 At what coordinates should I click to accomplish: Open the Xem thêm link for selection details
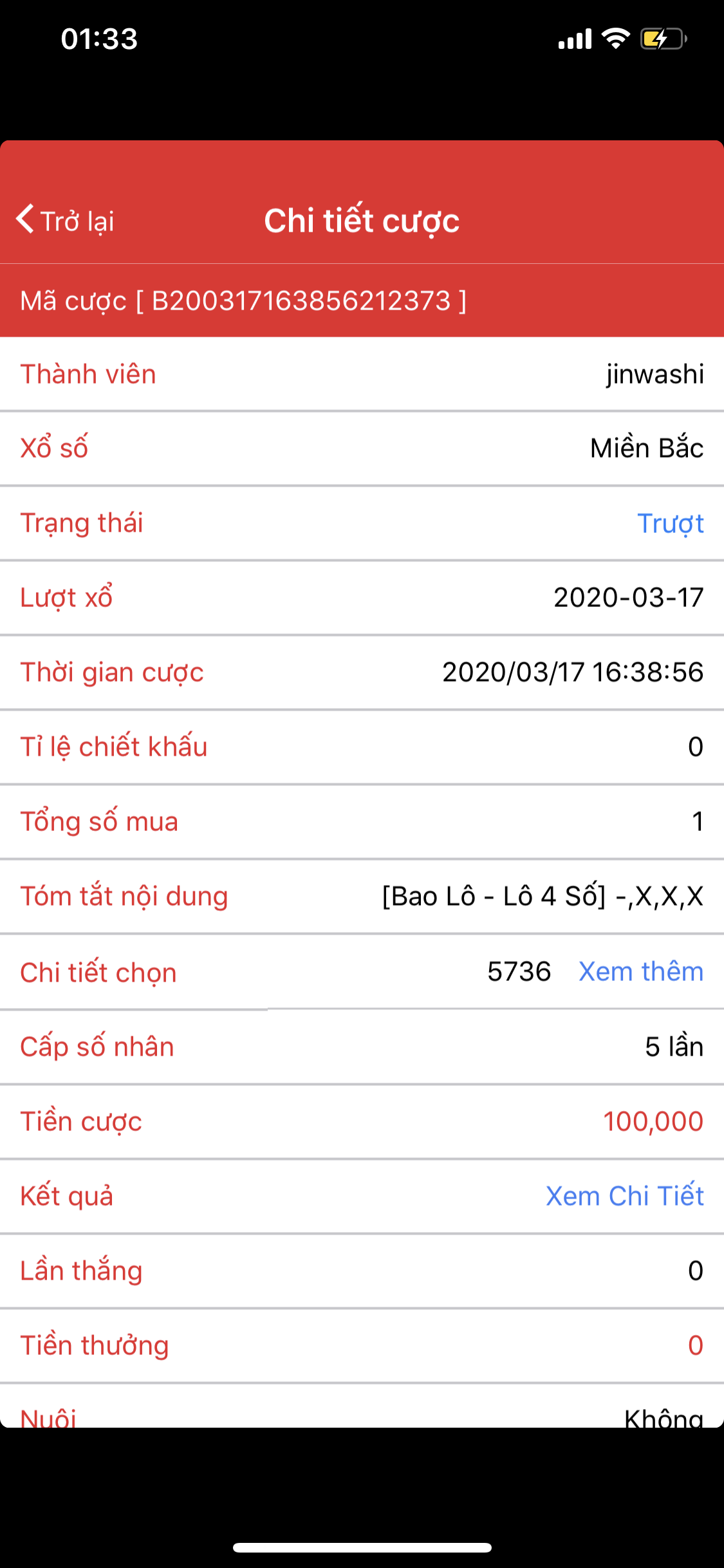click(640, 971)
